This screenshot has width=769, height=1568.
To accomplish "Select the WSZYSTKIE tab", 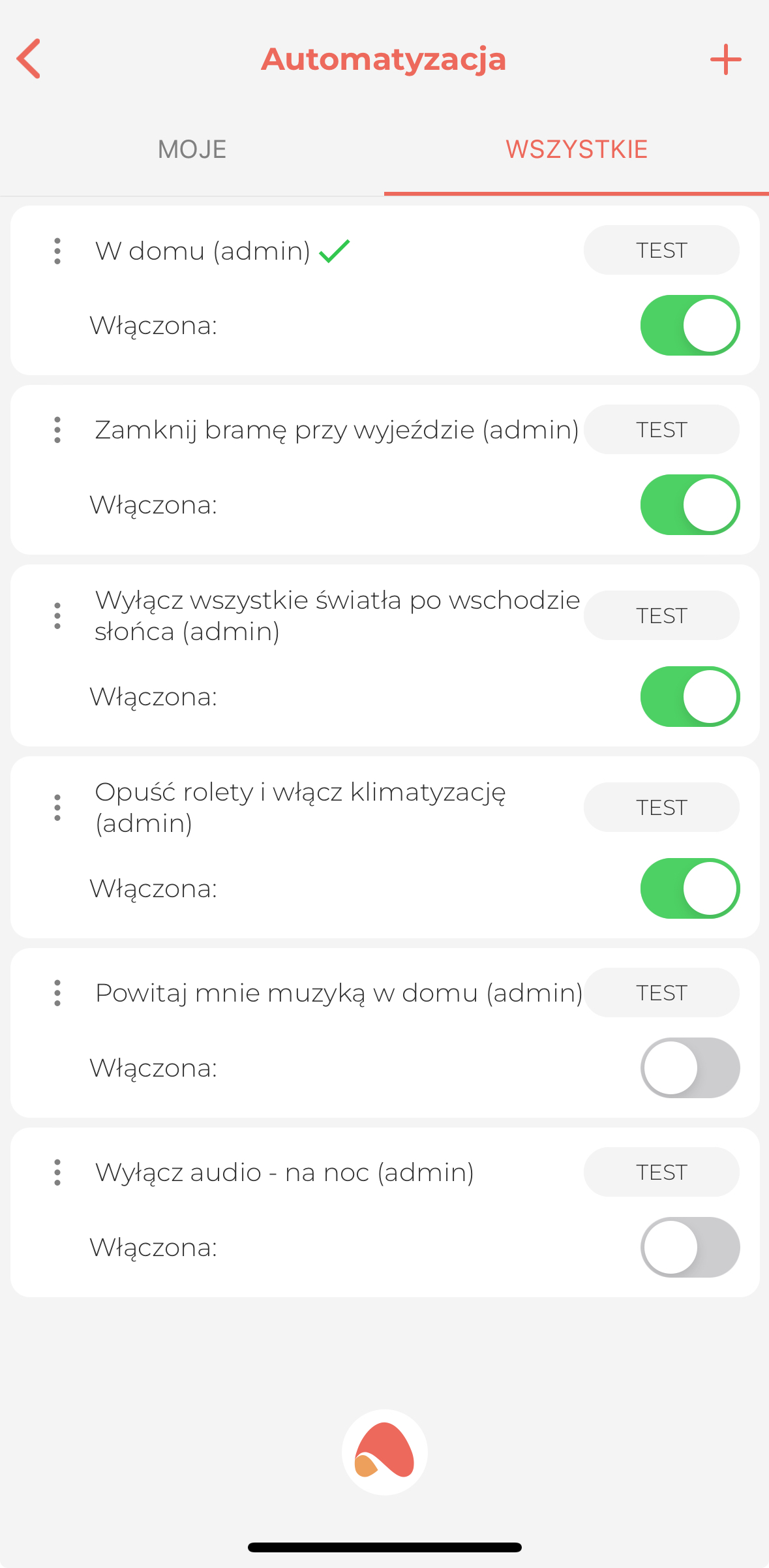I will (577, 149).
